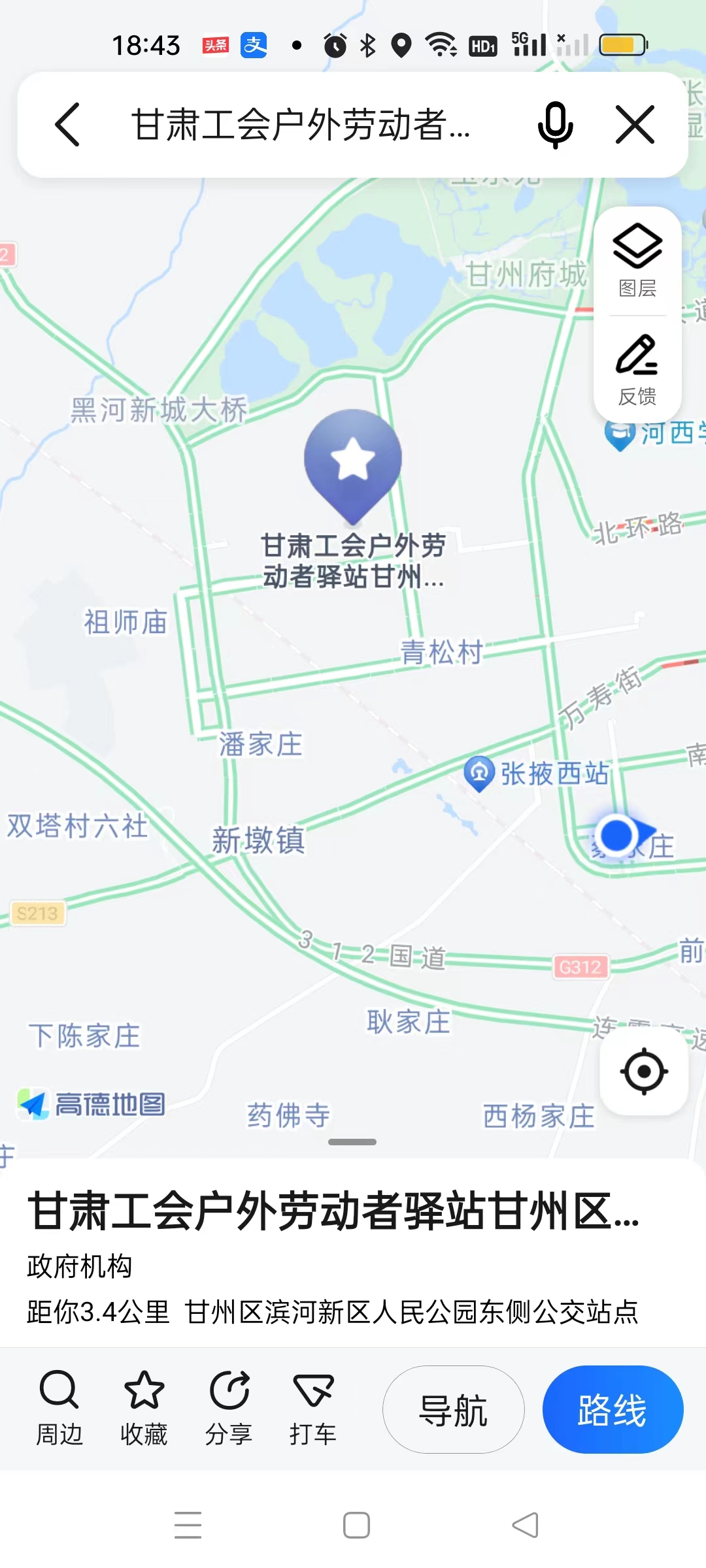Image resolution: width=706 pixels, height=1568 pixels.
Task: Open recent apps from navigation bar
Action: coord(188,1526)
